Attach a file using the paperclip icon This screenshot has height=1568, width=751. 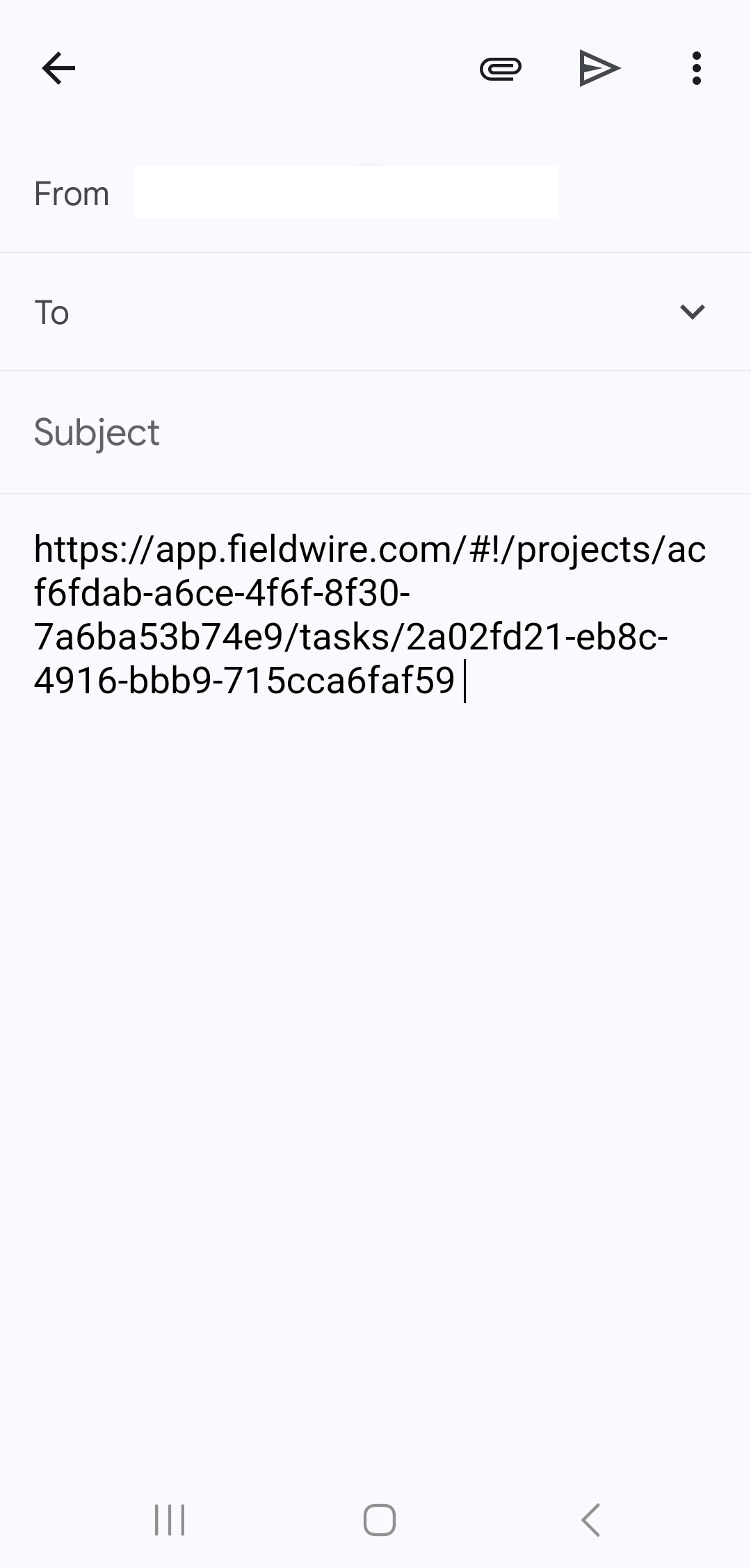(500, 67)
